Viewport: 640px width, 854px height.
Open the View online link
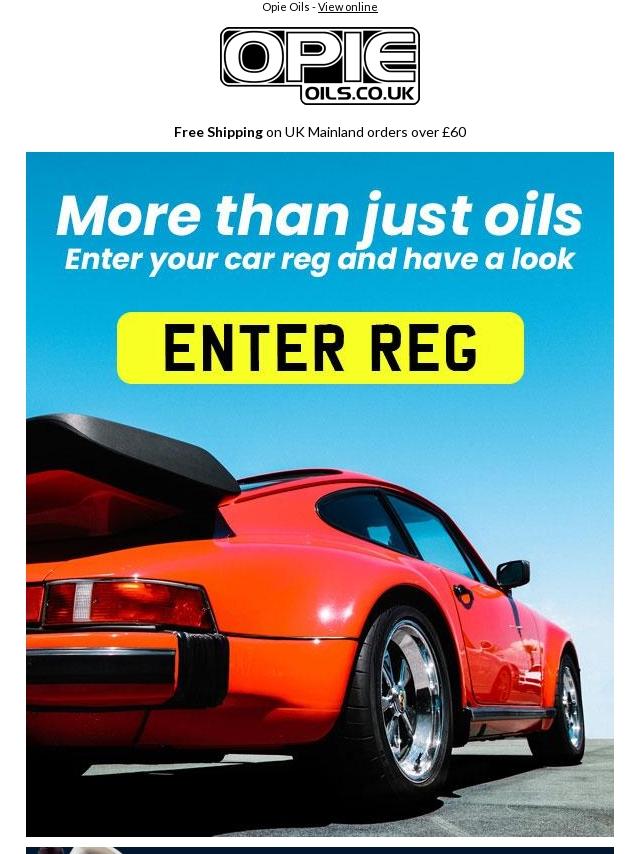tap(347, 7)
